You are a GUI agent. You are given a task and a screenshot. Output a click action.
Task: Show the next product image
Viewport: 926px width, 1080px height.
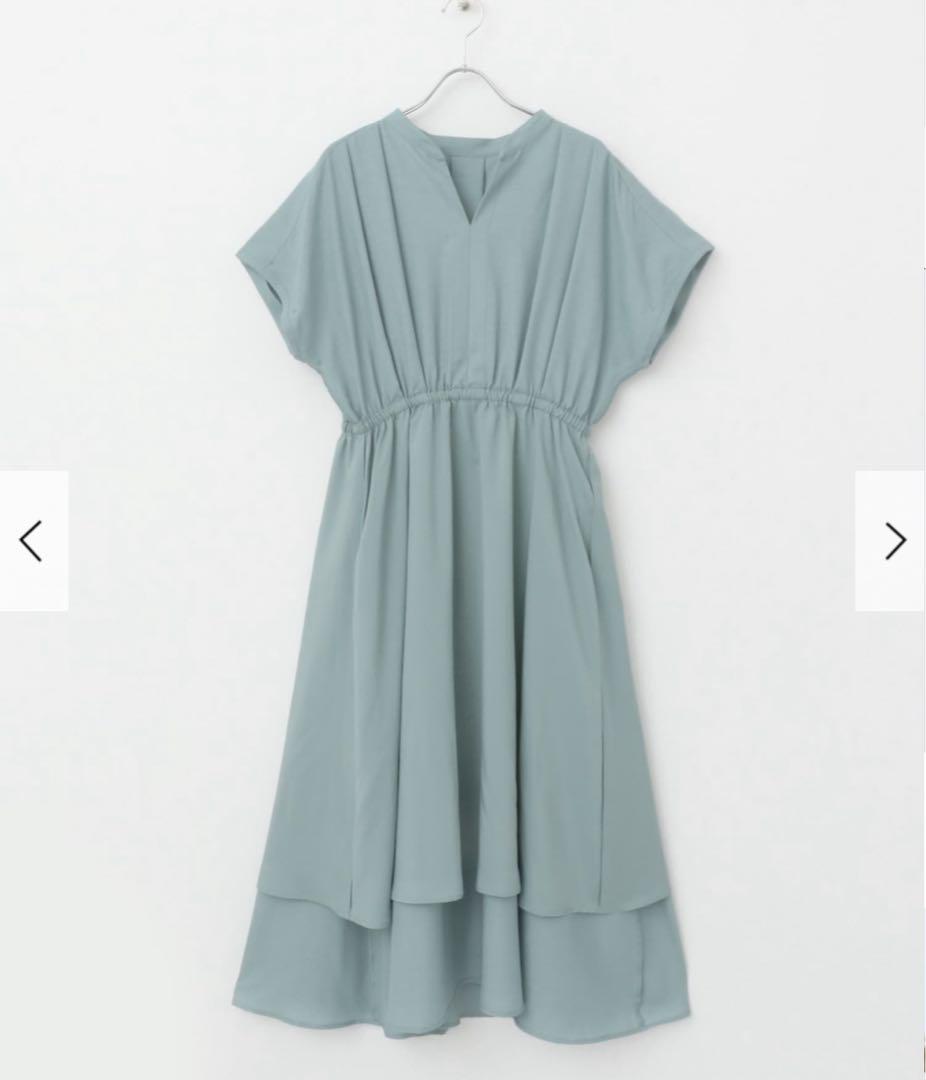click(x=893, y=541)
